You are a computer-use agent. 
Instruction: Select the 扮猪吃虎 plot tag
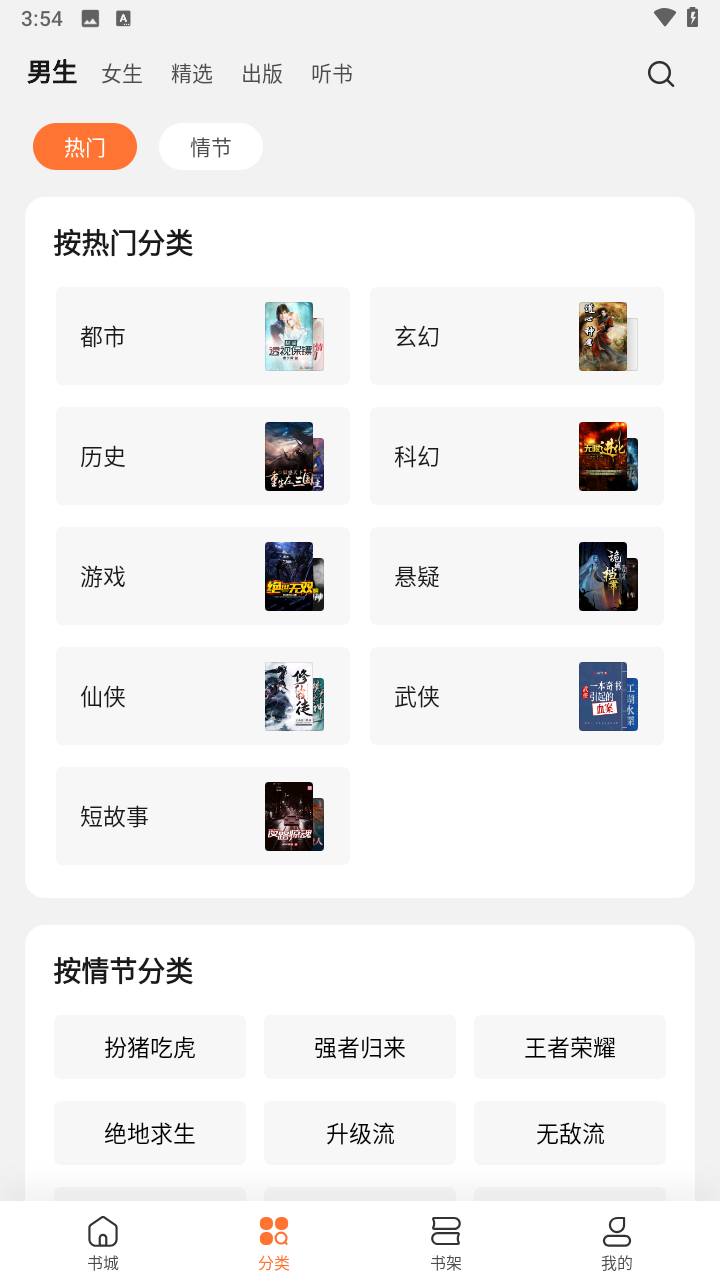click(x=150, y=1047)
